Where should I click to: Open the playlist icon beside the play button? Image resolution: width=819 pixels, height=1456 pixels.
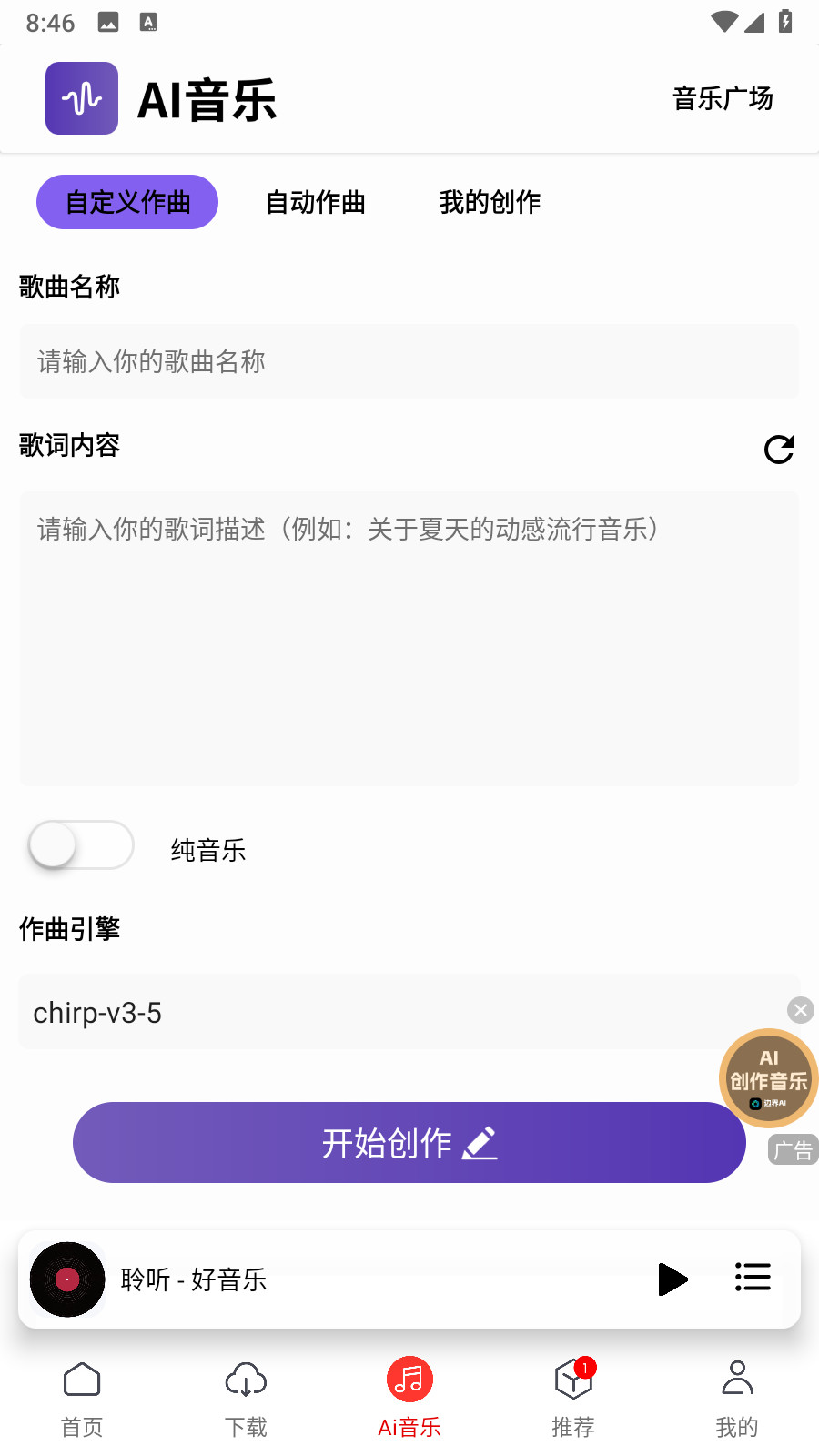[x=753, y=1278]
